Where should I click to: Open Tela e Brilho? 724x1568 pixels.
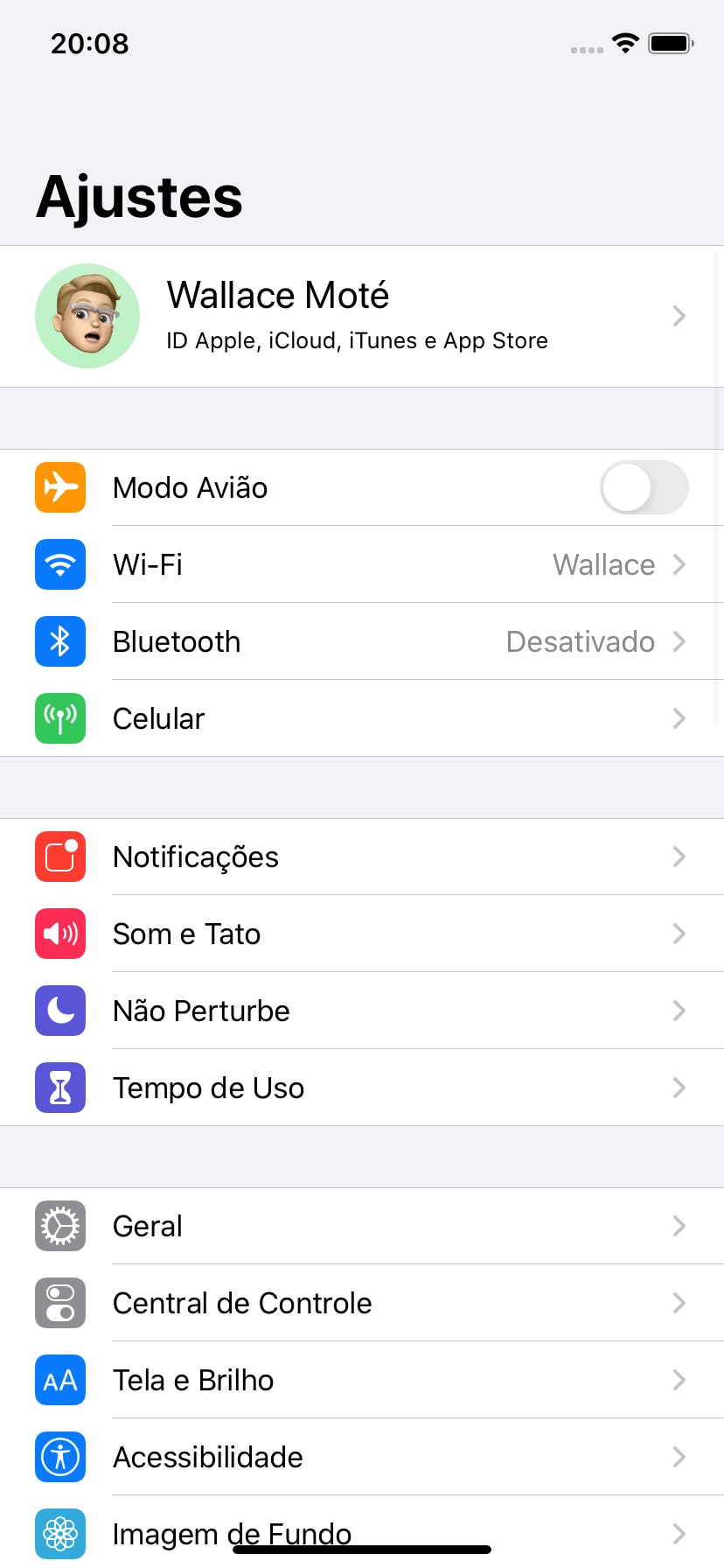coord(362,1380)
